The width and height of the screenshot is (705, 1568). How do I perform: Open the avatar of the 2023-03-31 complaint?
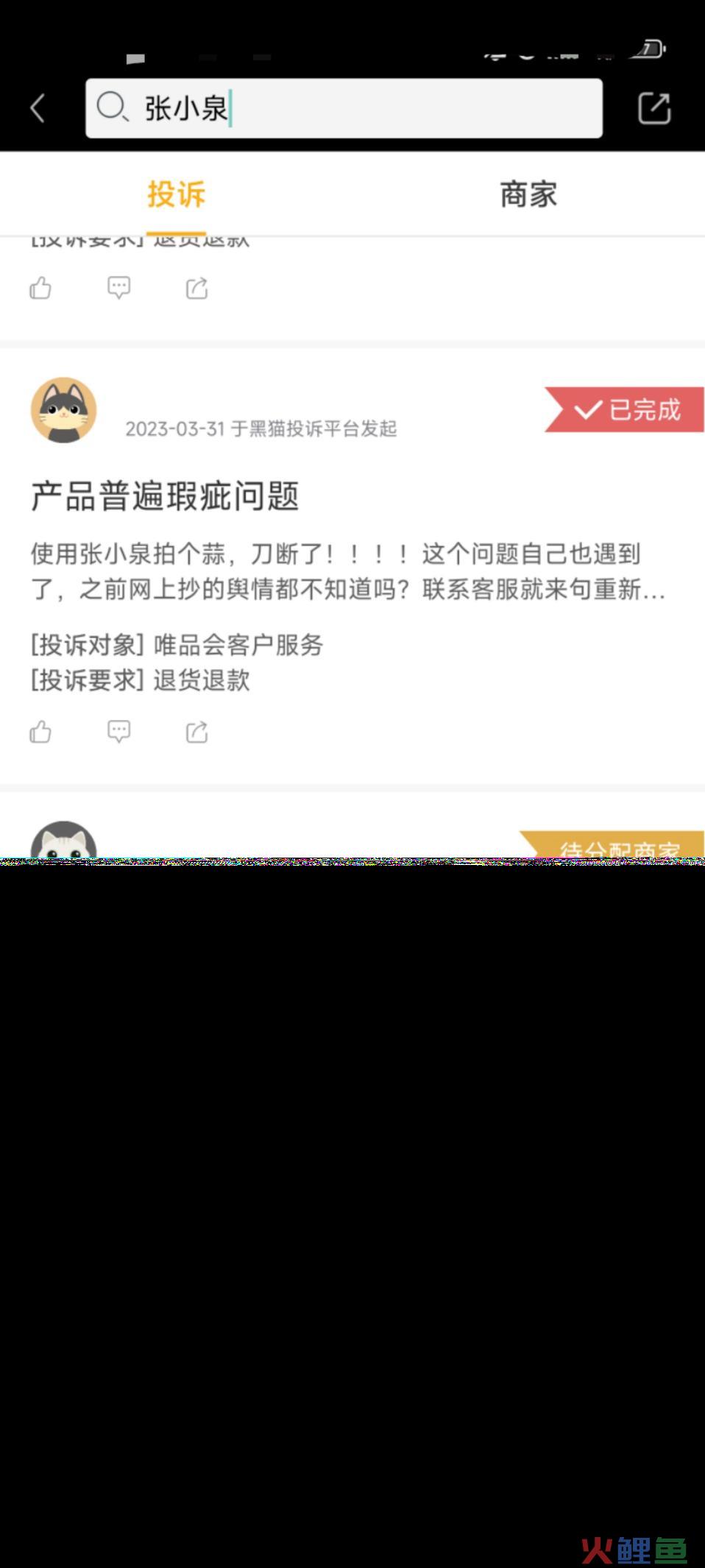click(64, 410)
